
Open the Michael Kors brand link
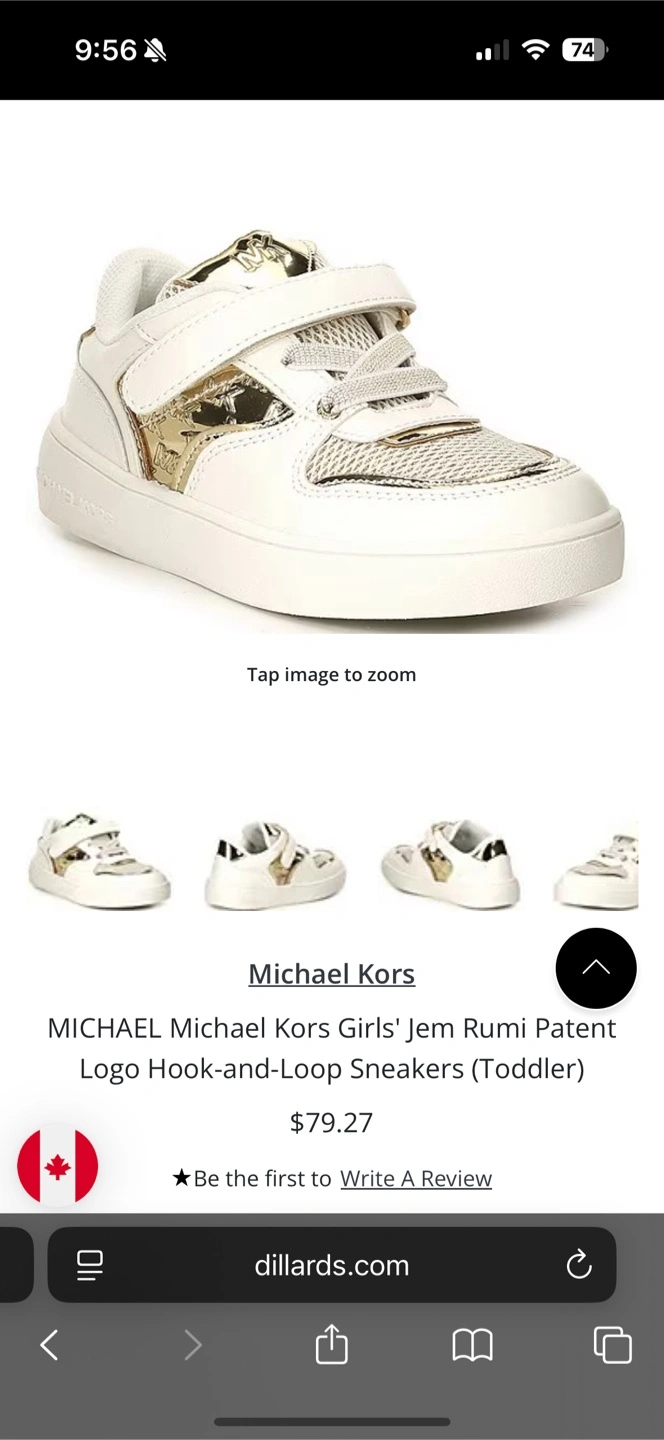(331, 974)
